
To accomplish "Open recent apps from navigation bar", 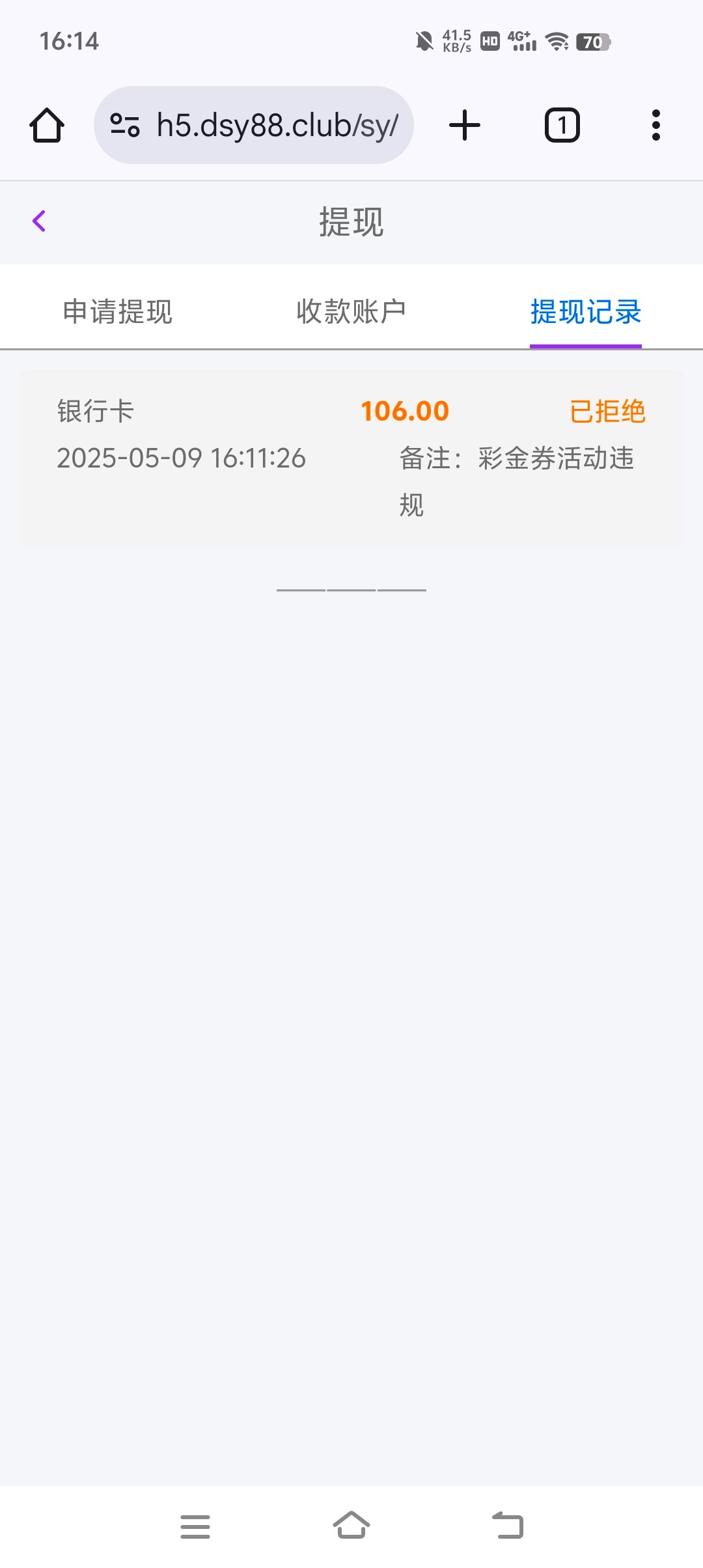I will tap(195, 1526).
